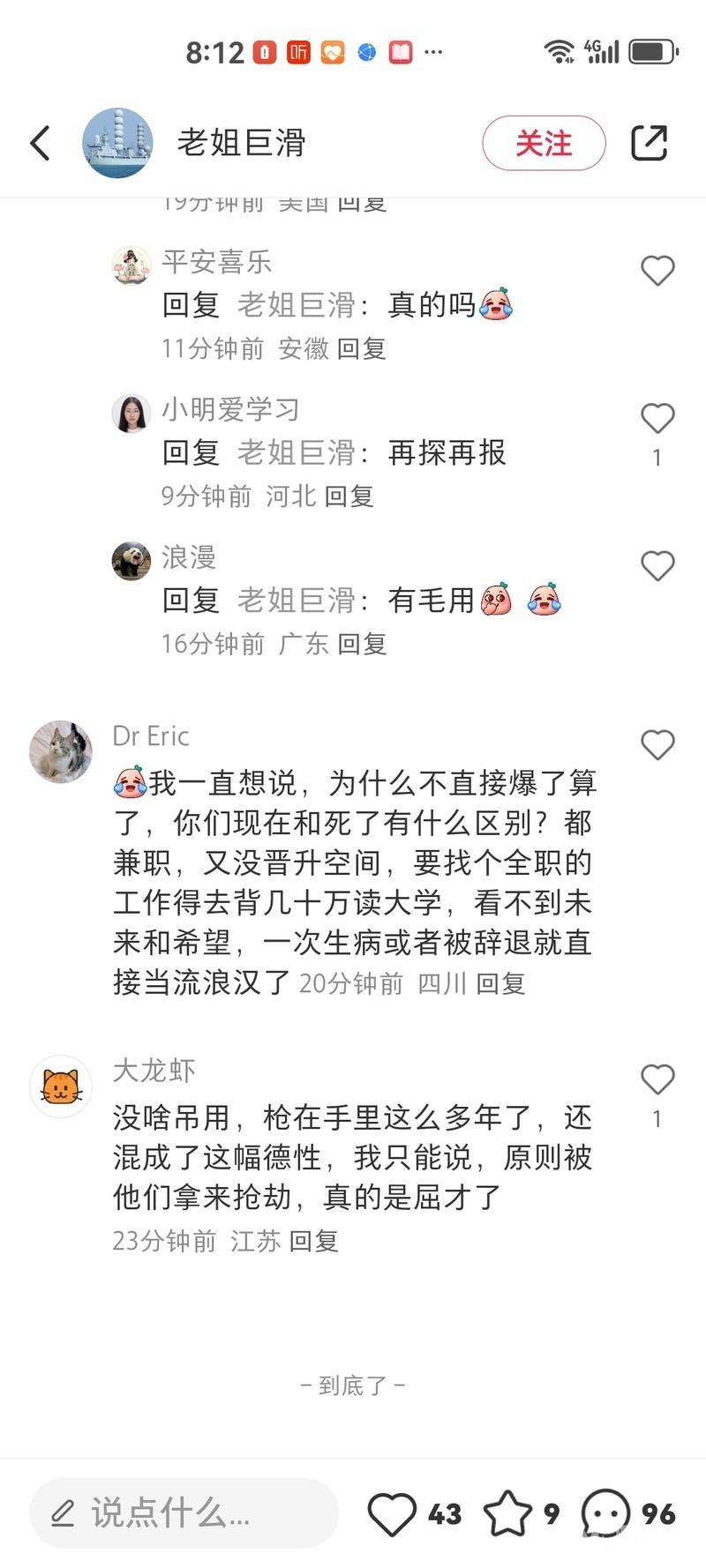This screenshot has width=706, height=1568.
Task: Reply to 小明爱学习's comment
Action: coord(349,496)
